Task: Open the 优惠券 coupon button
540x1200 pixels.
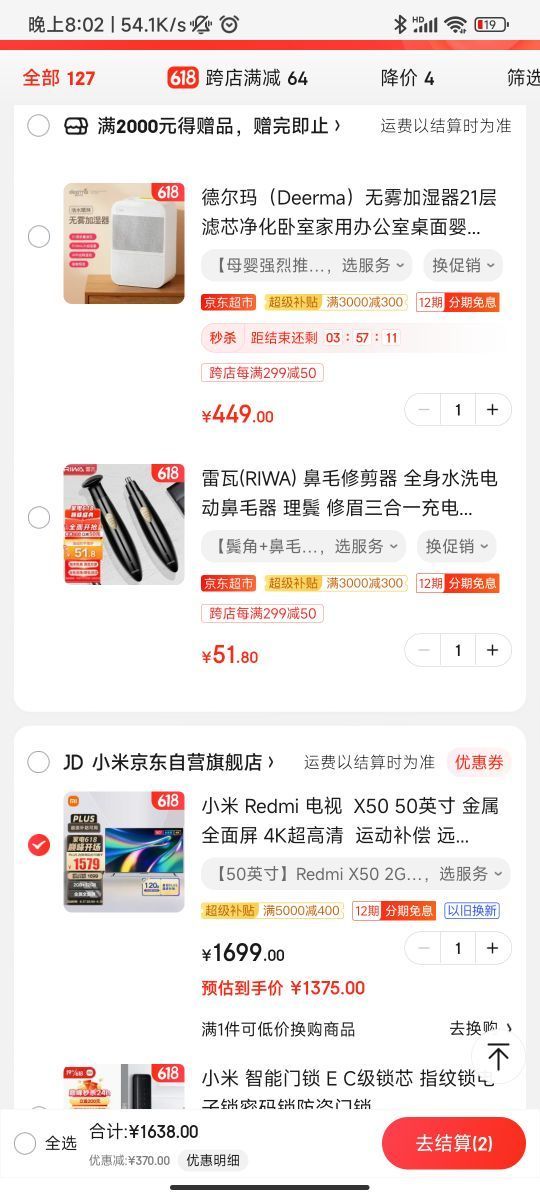Action: click(x=477, y=762)
